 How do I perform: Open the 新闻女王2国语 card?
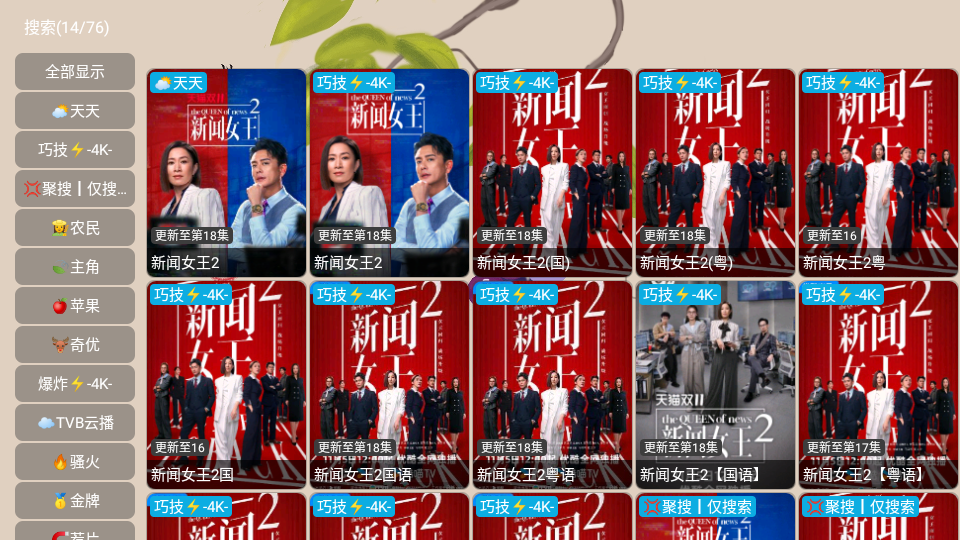[x=389, y=384]
